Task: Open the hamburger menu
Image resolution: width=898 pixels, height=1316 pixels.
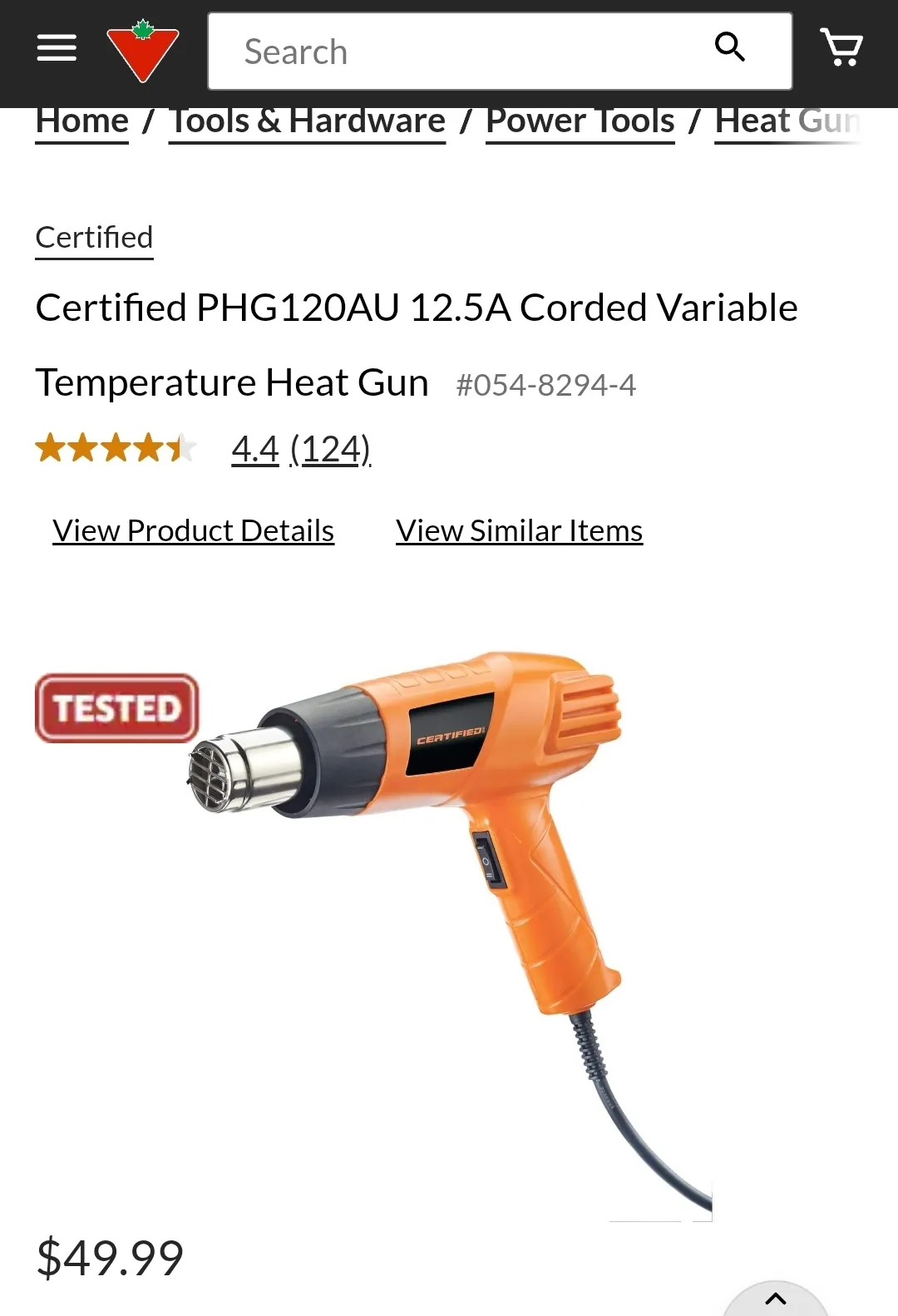Action: (57, 48)
